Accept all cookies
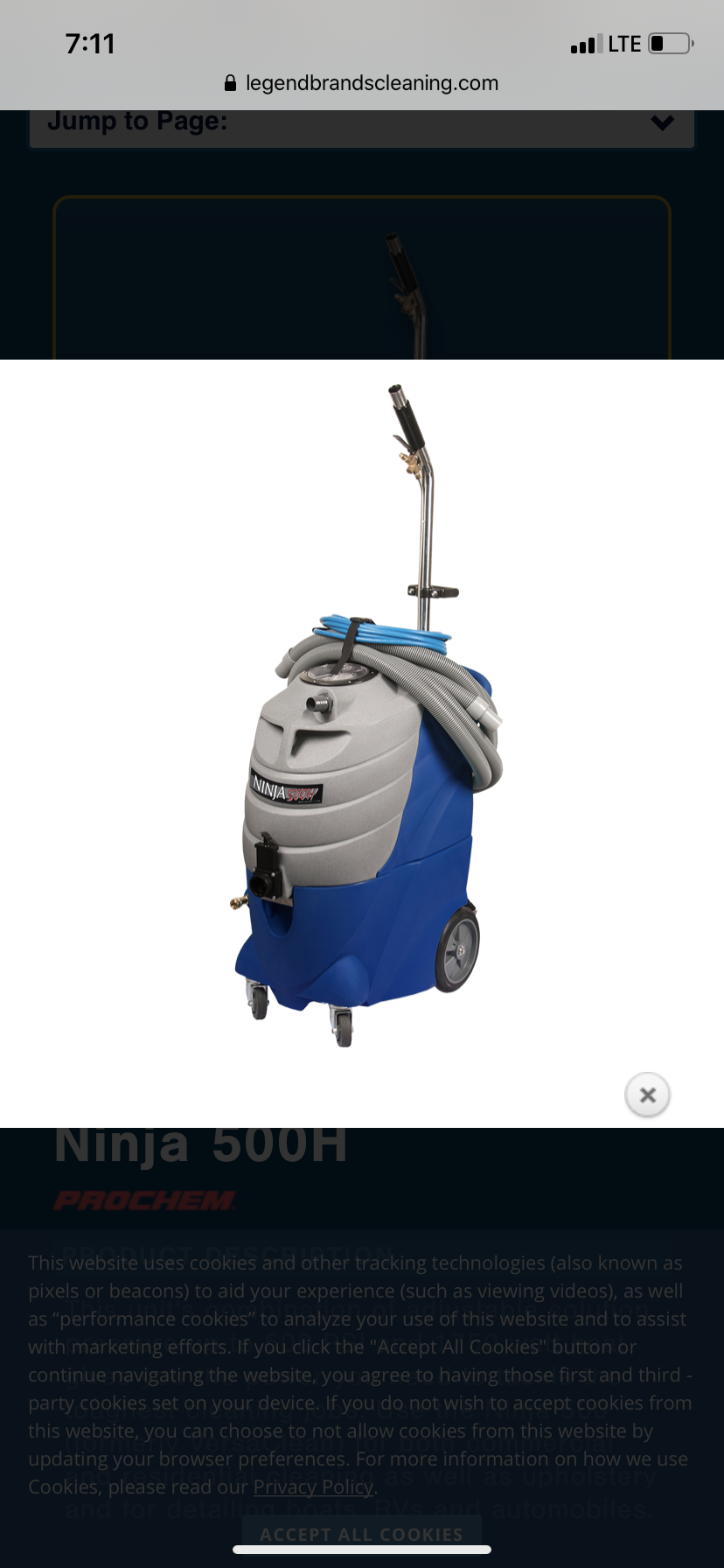Image resolution: width=724 pixels, height=1568 pixels. click(x=361, y=1534)
